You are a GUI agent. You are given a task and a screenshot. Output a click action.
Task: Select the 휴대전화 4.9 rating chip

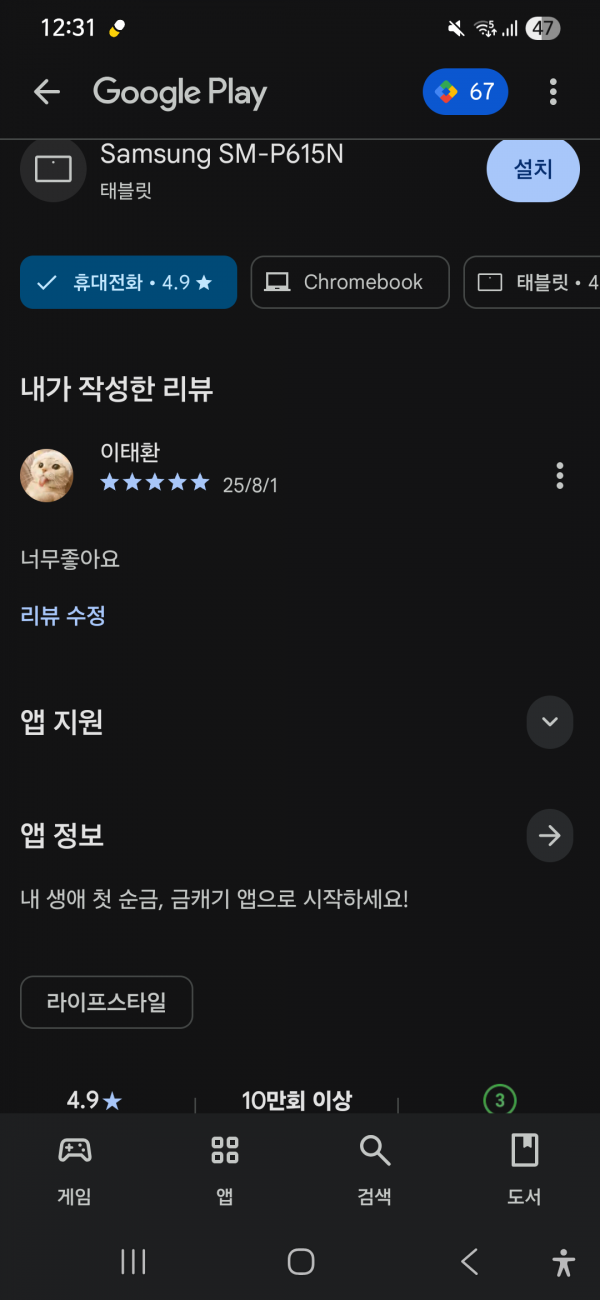[128, 282]
